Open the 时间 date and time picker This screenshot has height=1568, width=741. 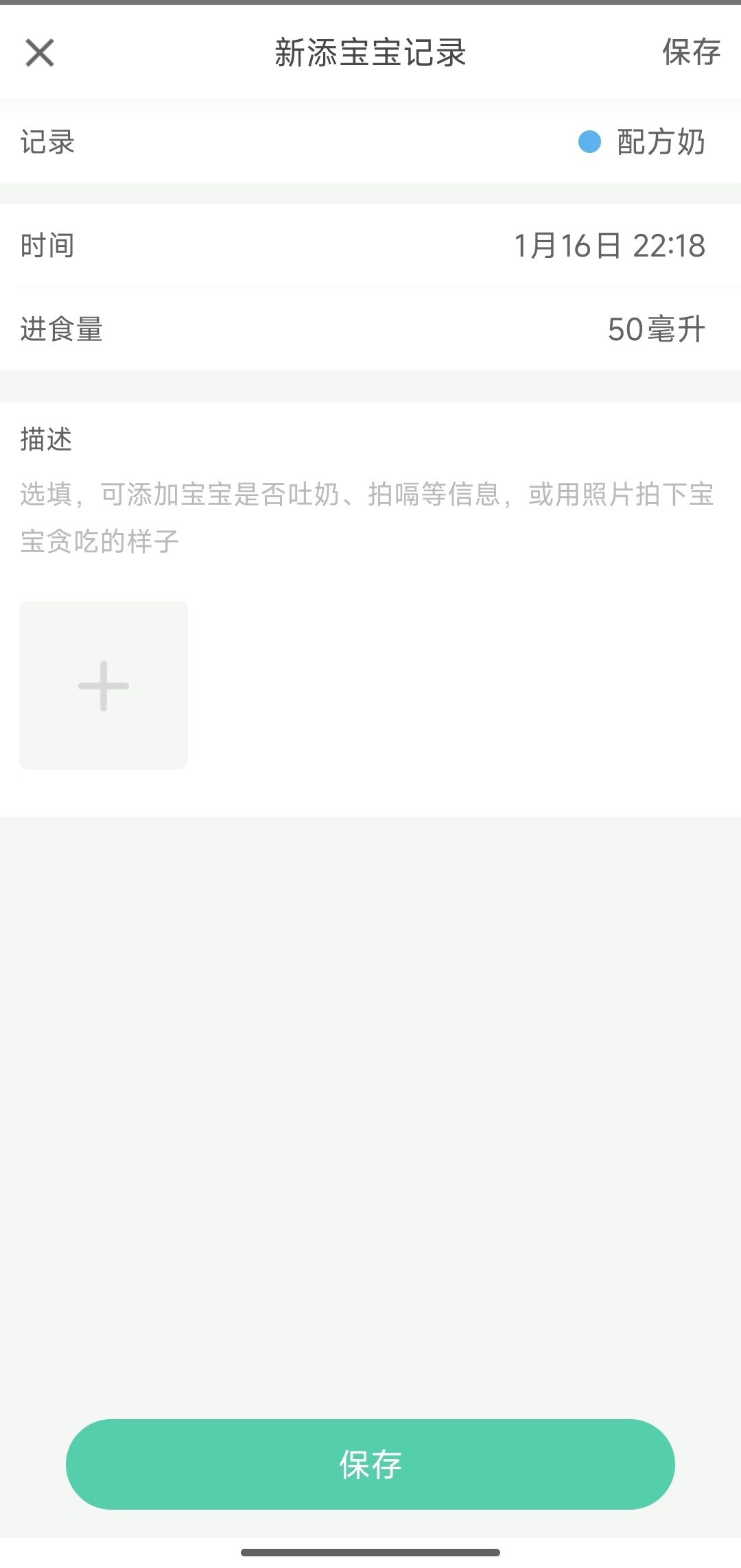click(609, 246)
